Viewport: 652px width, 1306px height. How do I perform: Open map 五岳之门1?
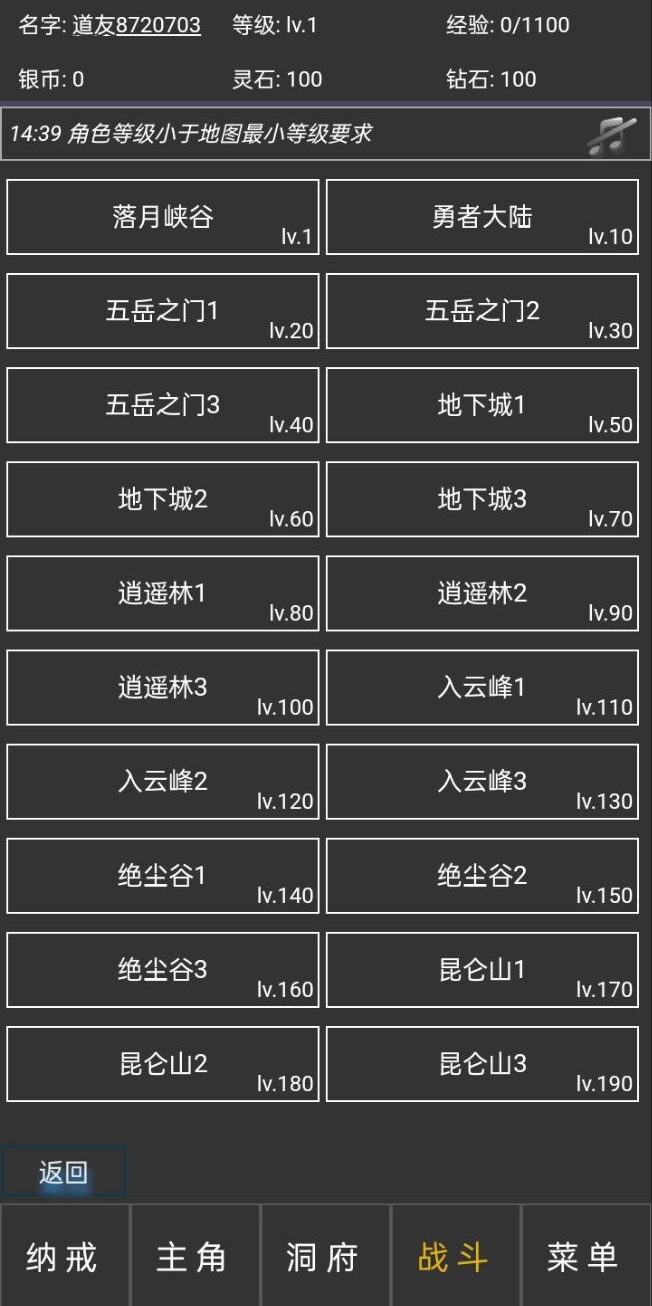[163, 311]
